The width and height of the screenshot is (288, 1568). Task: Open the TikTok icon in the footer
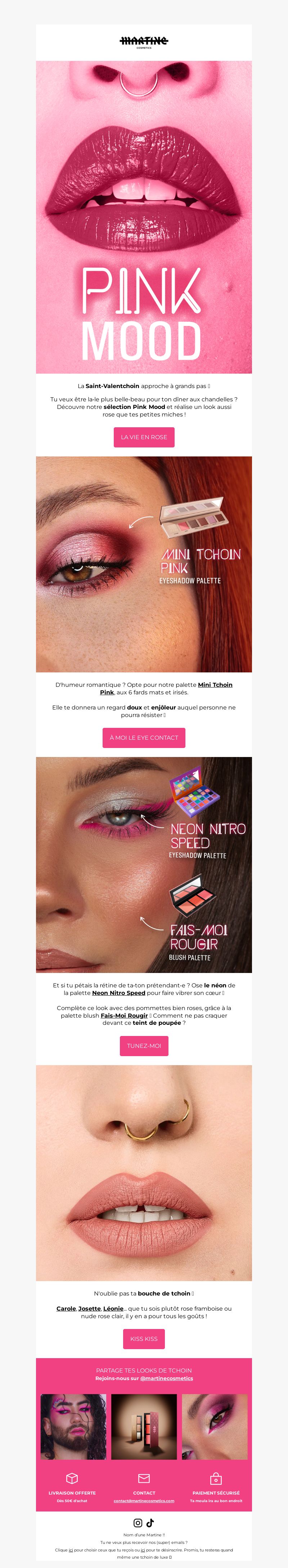150,1523
